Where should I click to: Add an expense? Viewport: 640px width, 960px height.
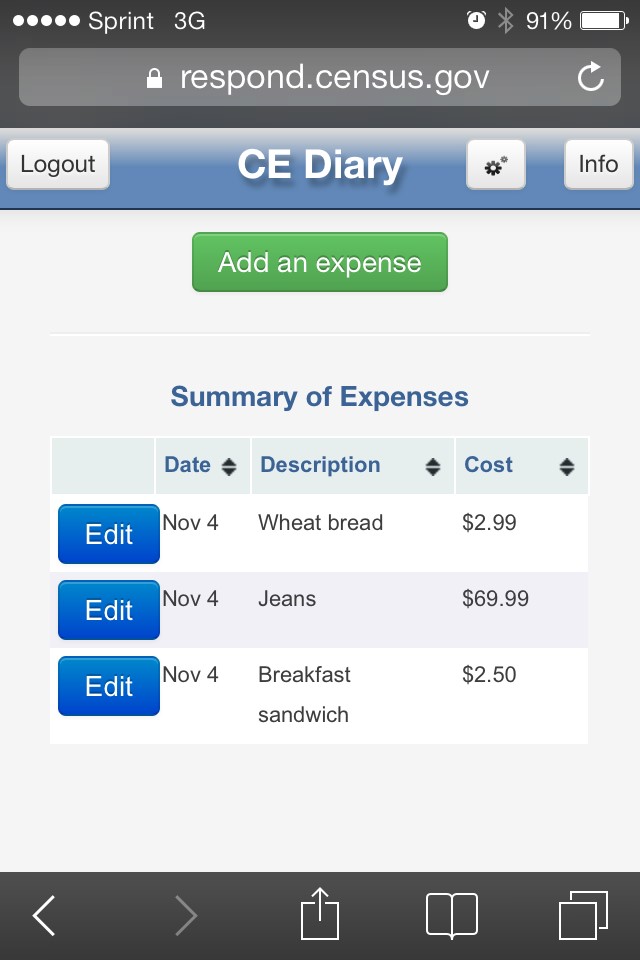[320, 263]
